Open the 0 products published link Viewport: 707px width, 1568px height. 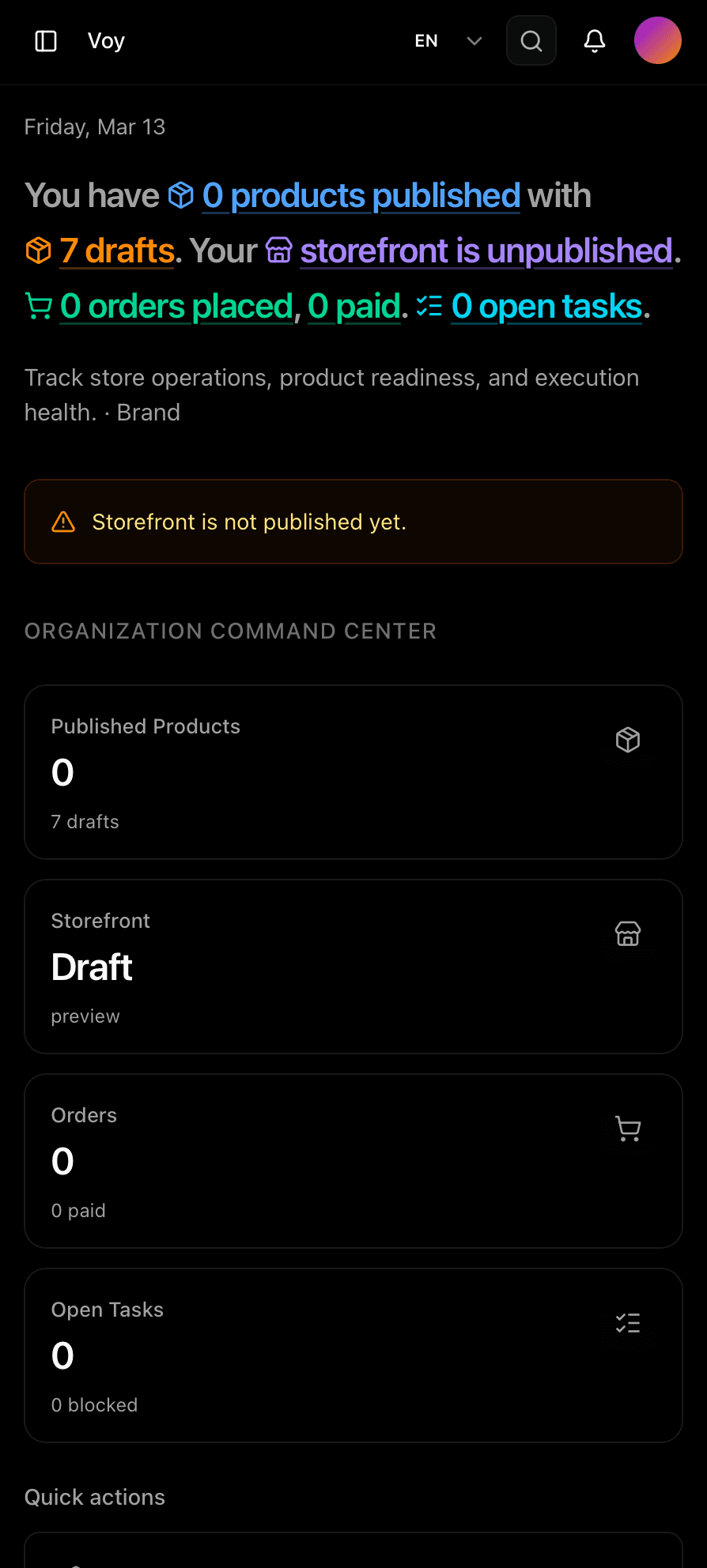pos(361,195)
